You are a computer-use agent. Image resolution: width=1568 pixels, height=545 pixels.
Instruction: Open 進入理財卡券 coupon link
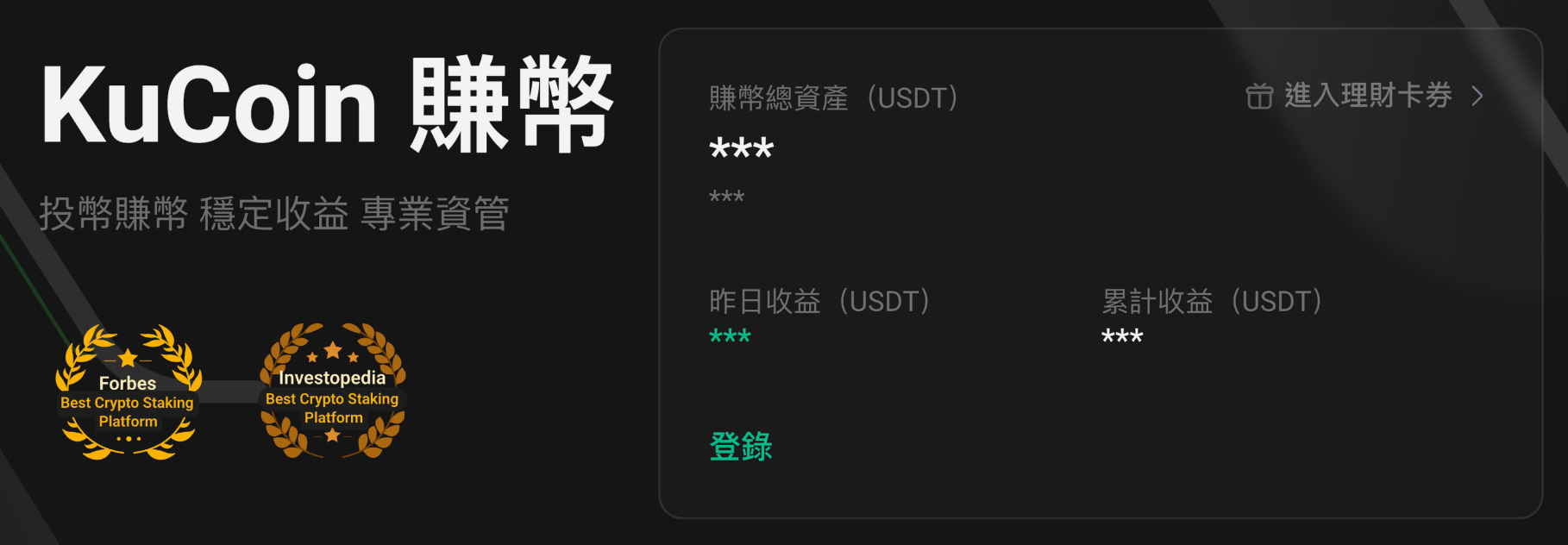tap(1366, 96)
